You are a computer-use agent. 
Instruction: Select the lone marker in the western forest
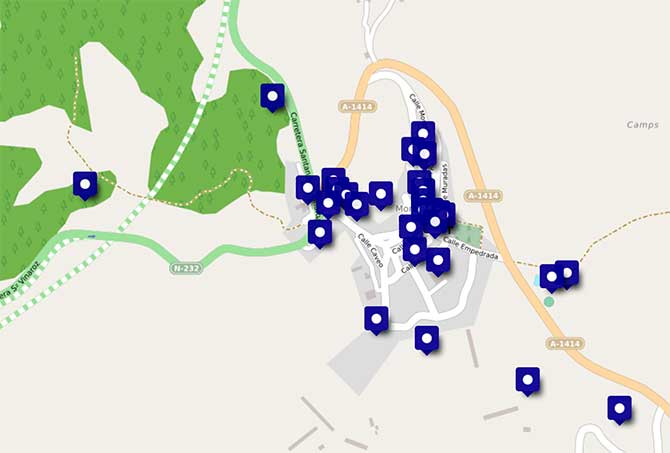(x=85, y=184)
